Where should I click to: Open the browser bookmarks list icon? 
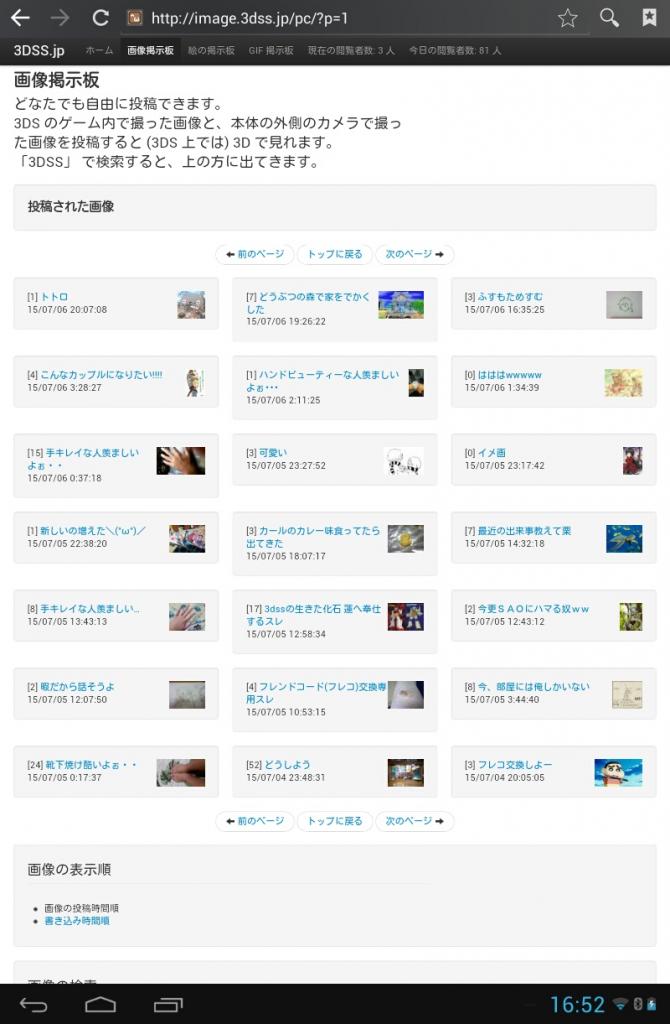point(649,17)
